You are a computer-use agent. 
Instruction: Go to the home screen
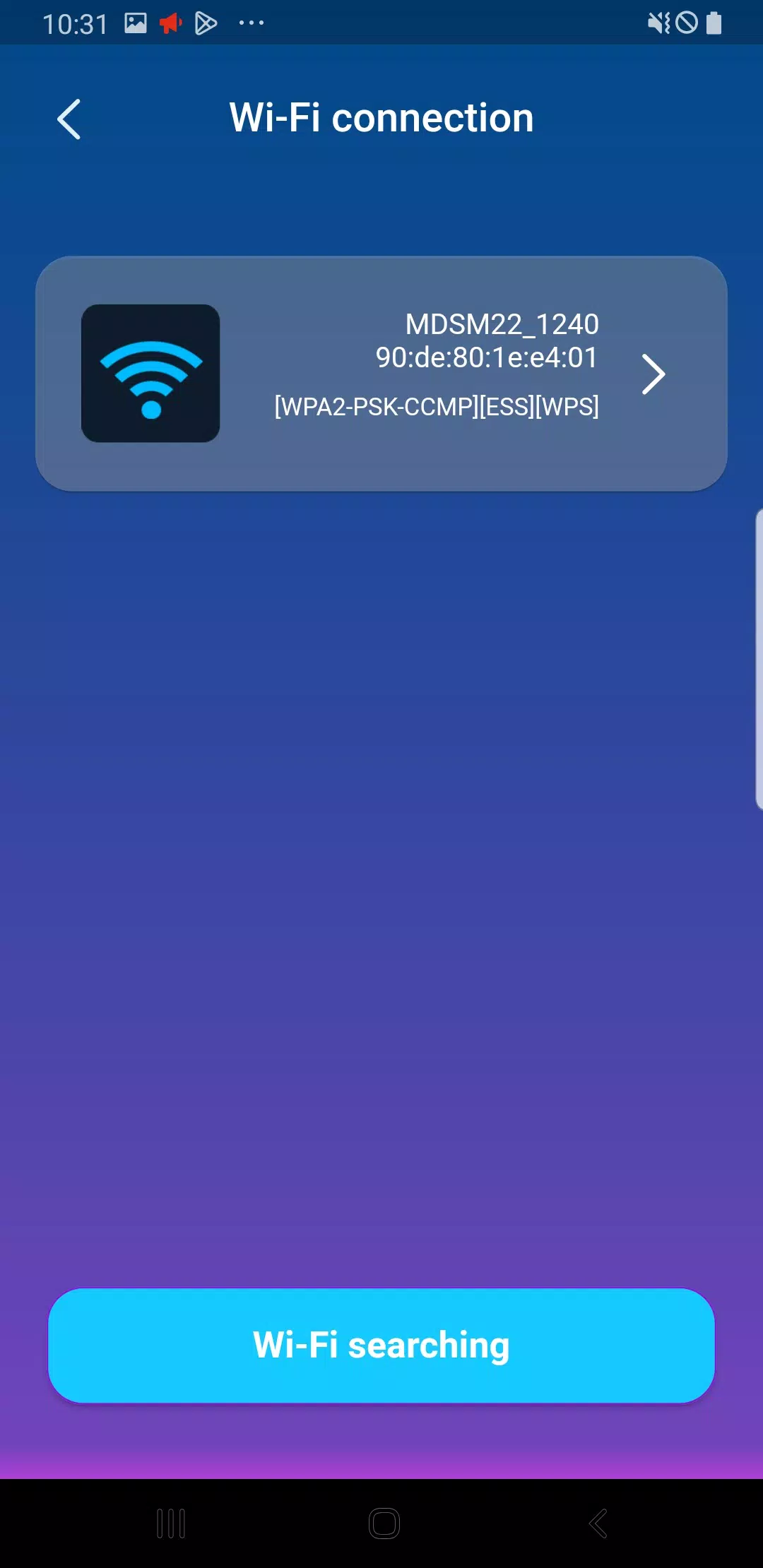[384, 1524]
